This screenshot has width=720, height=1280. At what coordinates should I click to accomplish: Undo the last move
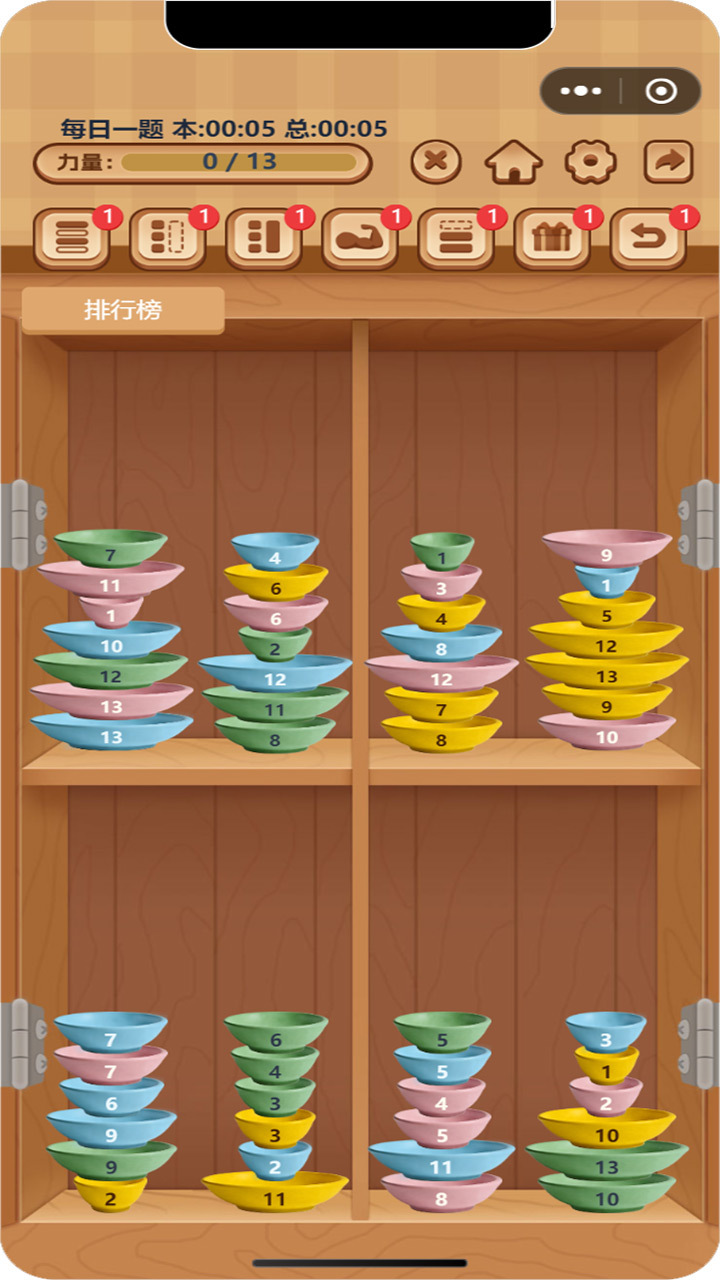click(x=648, y=239)
